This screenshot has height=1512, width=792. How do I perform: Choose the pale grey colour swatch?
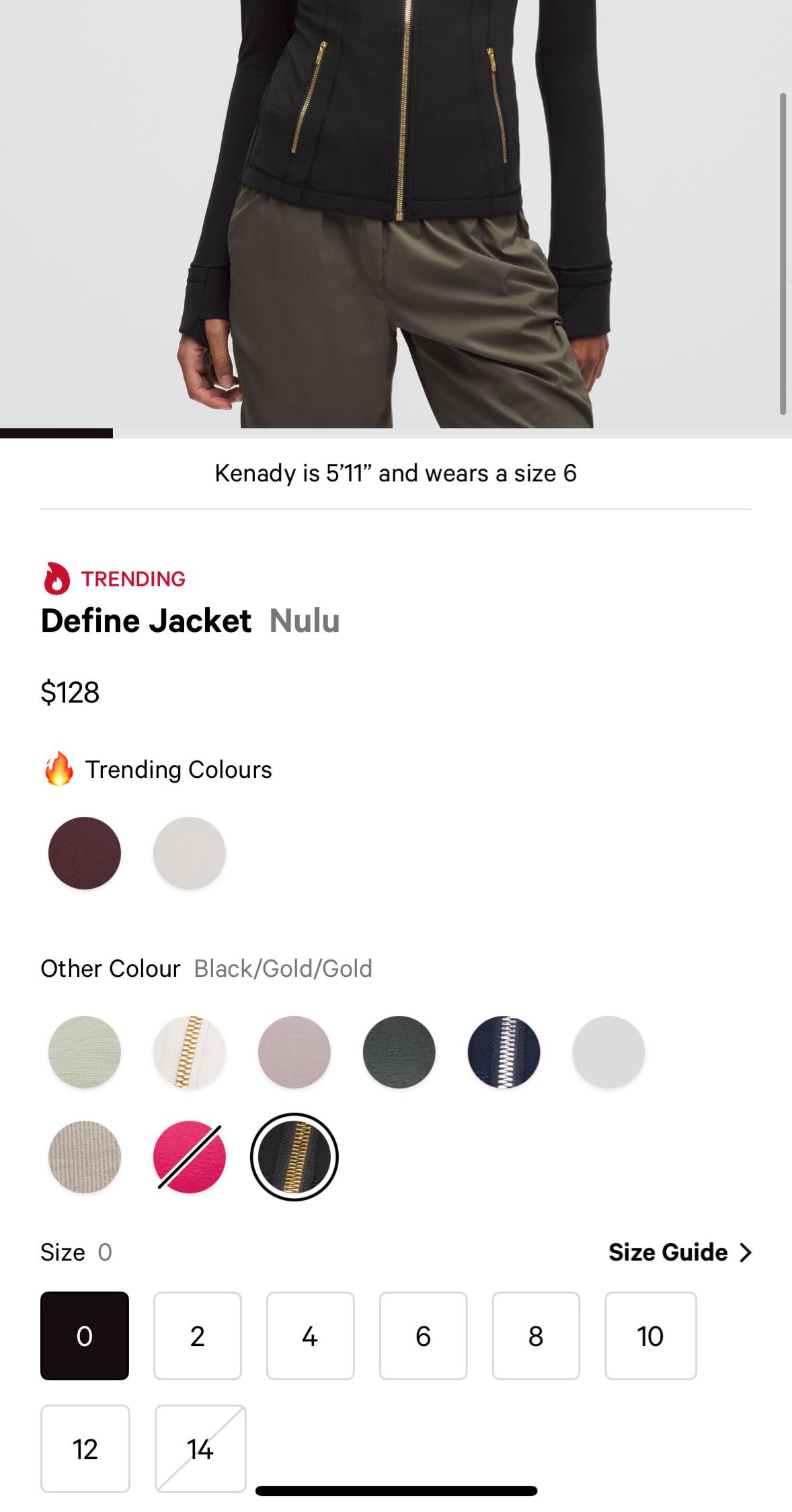click(609, 1052)
